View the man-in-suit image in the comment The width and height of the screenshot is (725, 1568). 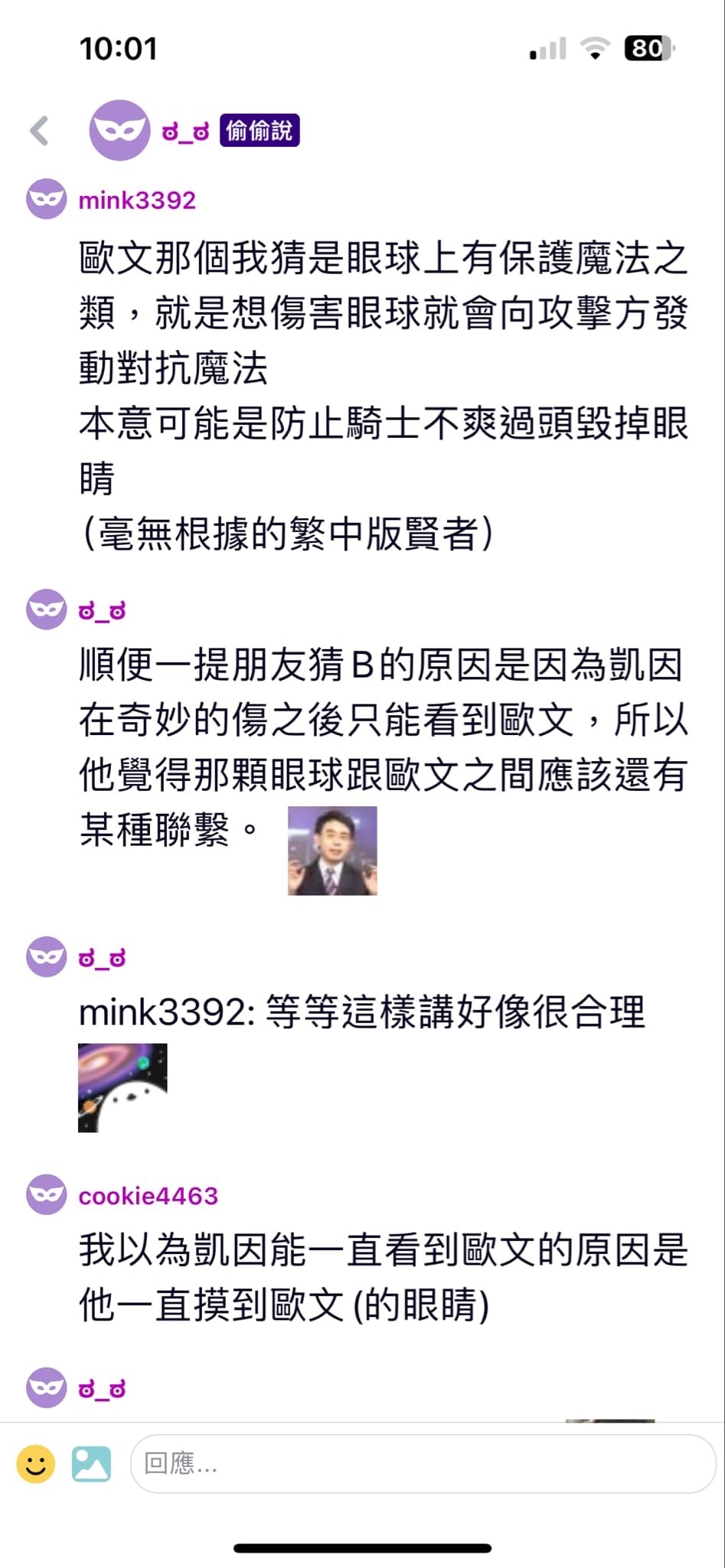332,851
